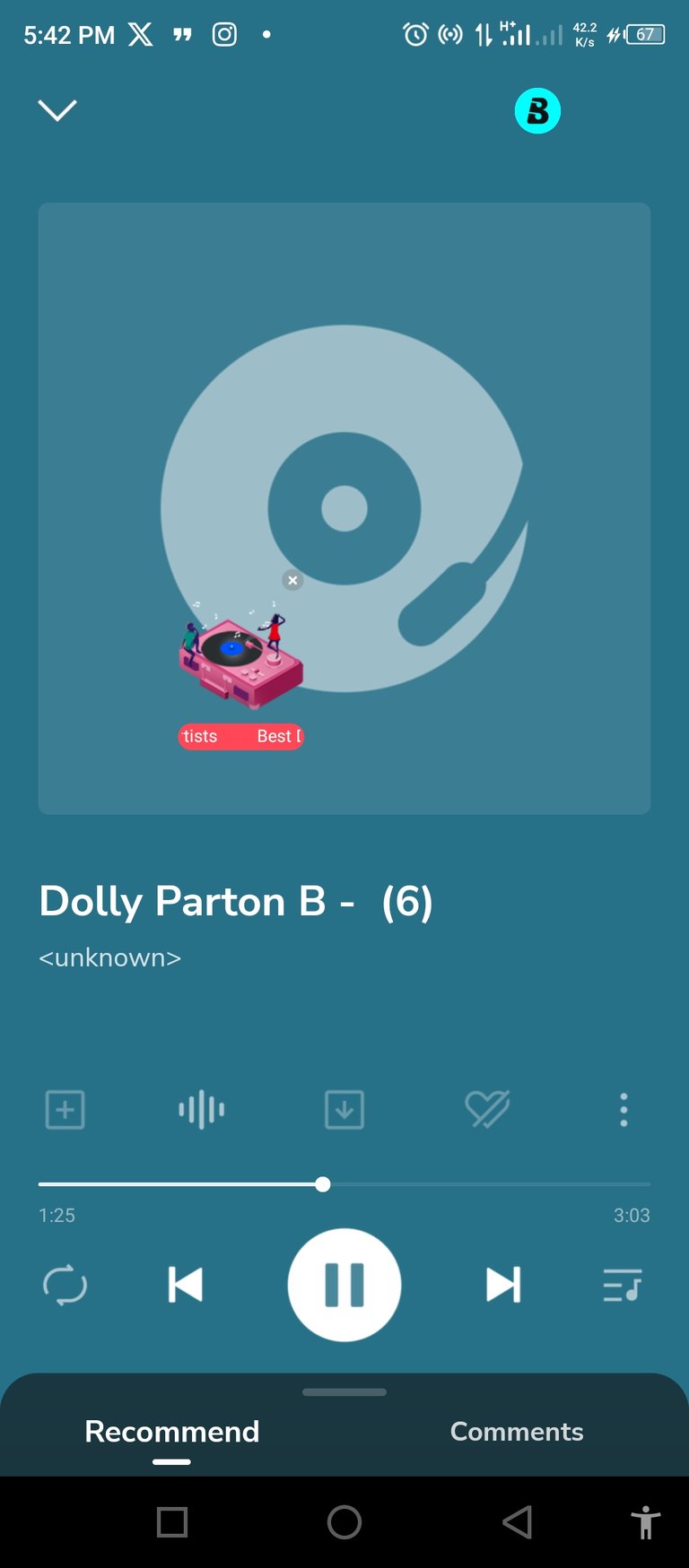Screen dimensions: 689x1568
Task: Go back using system navigation
Action: point(518,1522)
